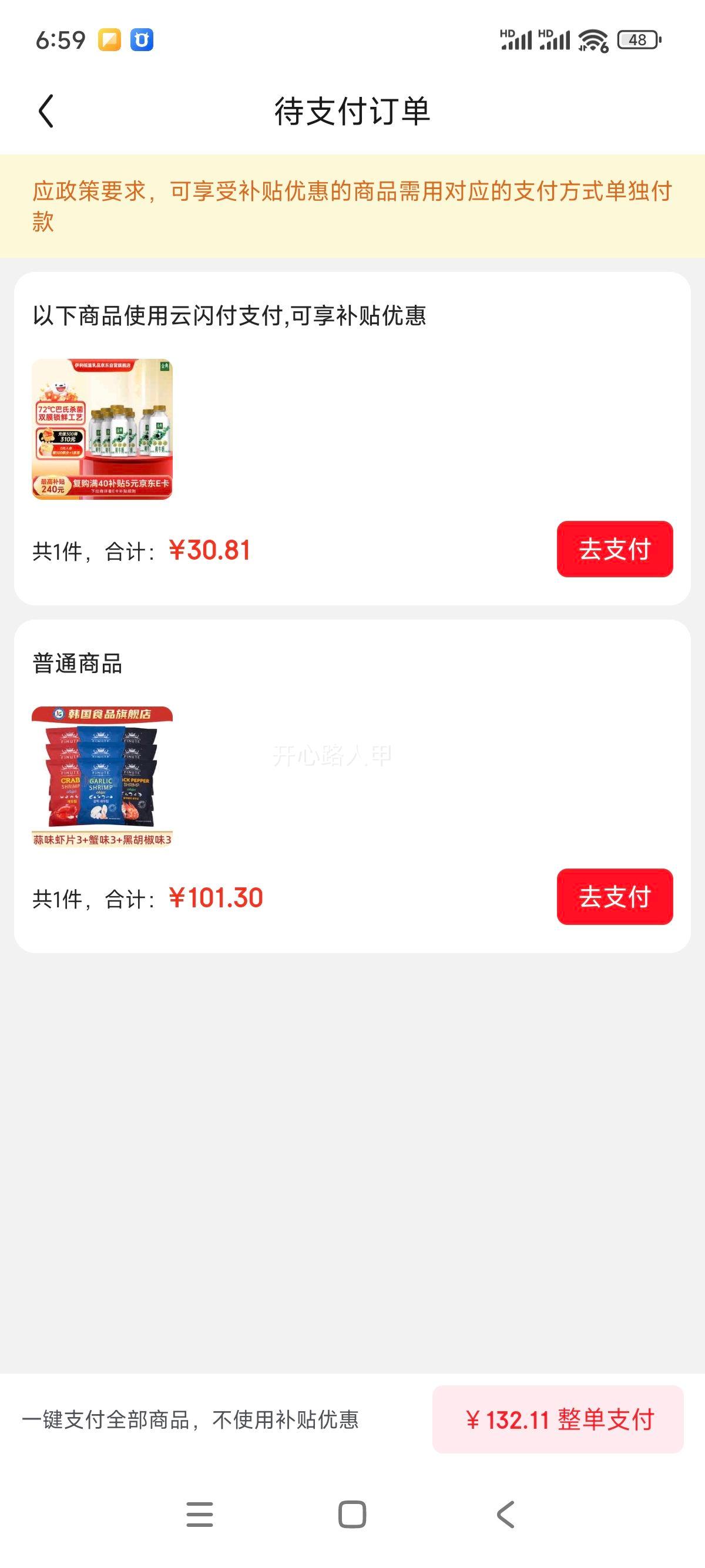Viewport: 705px width, 1568px height.
Task: Tap 去支付 for the ¥101.30 snack order
Action: 616,896
